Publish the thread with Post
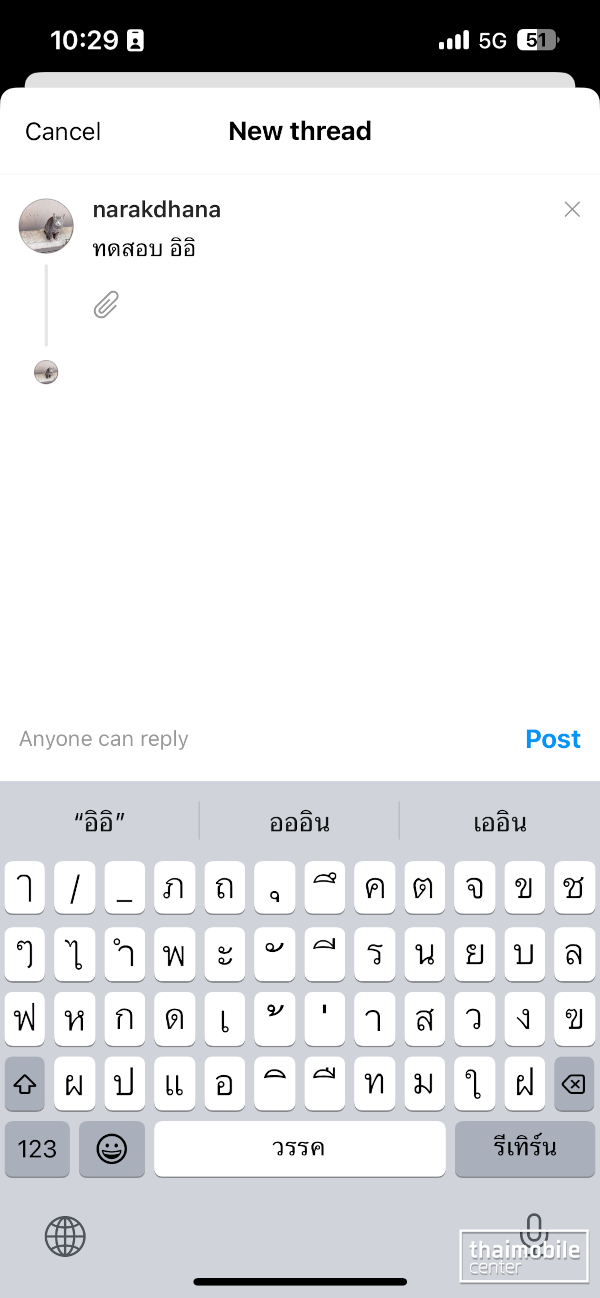Image resolution: width=600 pixels, height=1298 pixels. pos(553,739)
